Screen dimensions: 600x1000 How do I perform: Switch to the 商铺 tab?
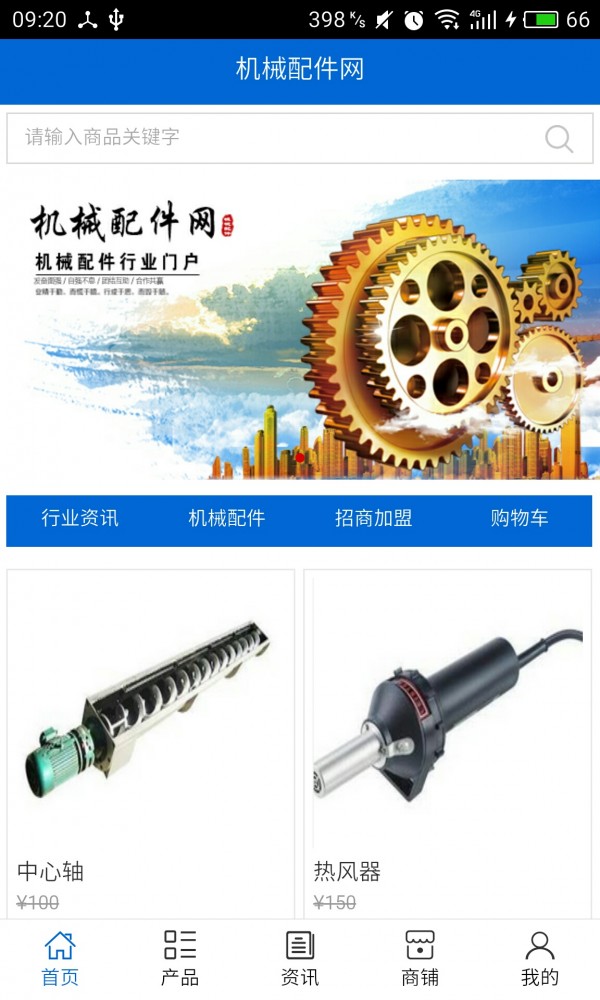[420, 958]
